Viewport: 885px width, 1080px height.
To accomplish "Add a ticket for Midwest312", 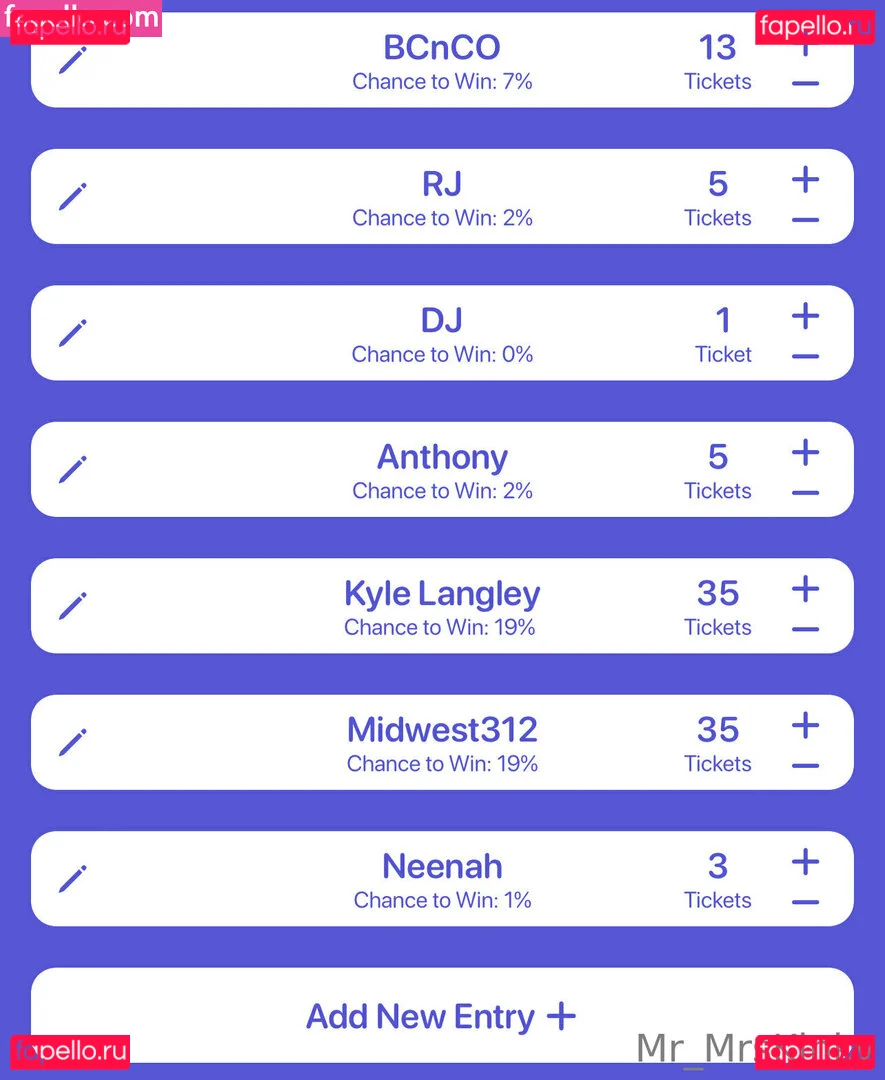I will click(805, 726).
